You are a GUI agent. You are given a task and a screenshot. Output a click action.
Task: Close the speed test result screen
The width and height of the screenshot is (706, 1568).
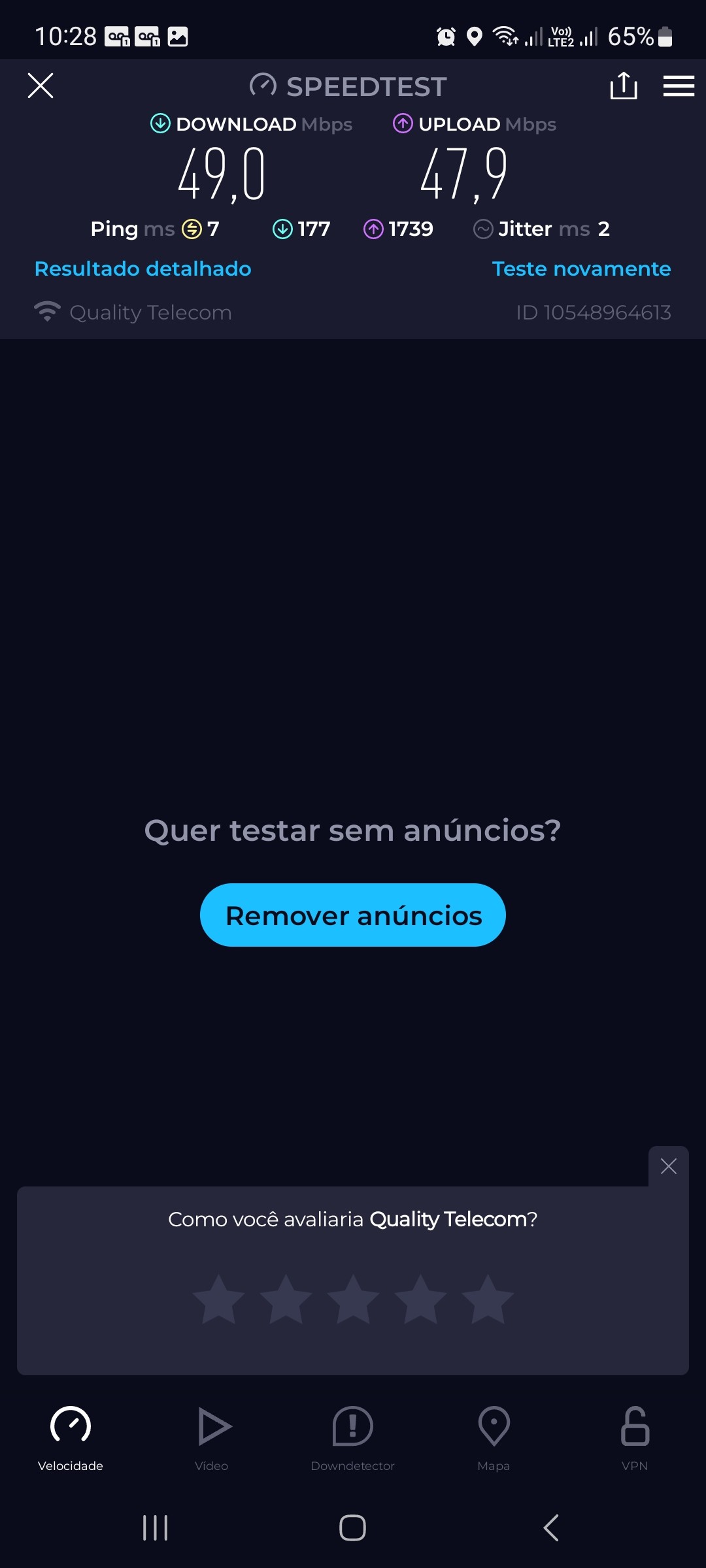coord(41,86)
